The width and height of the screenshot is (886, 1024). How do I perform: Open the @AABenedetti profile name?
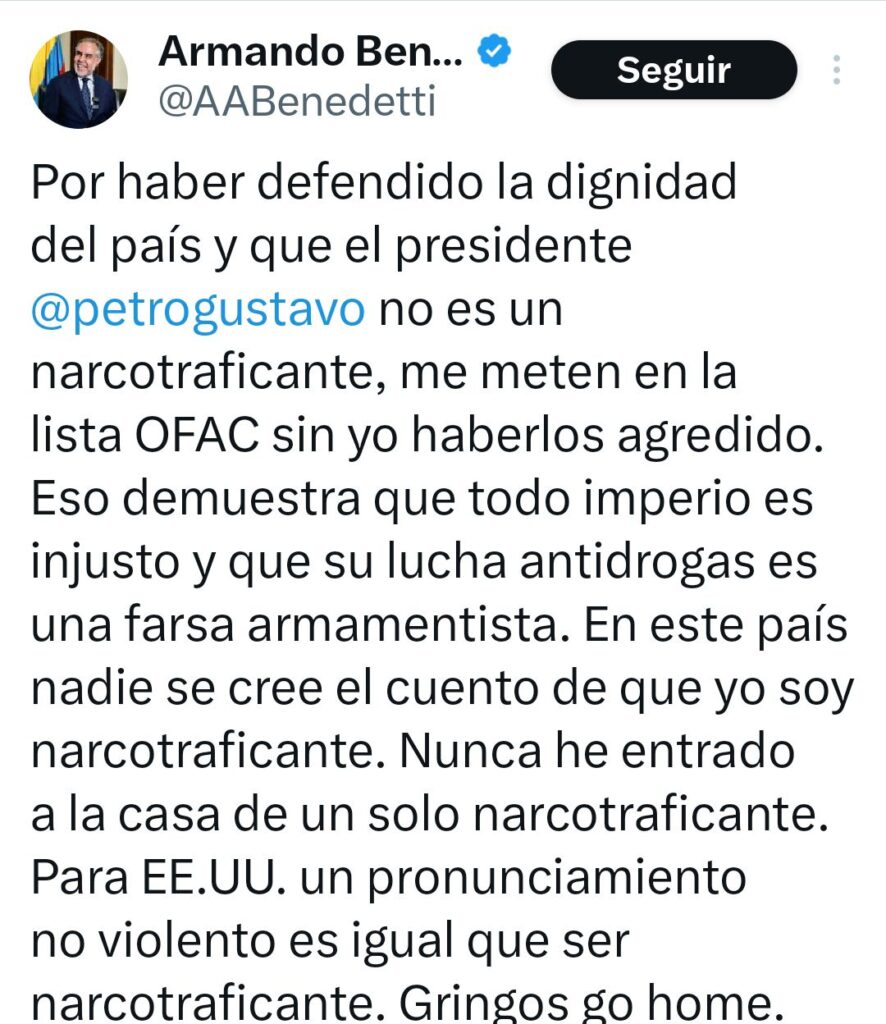point(297,101)
